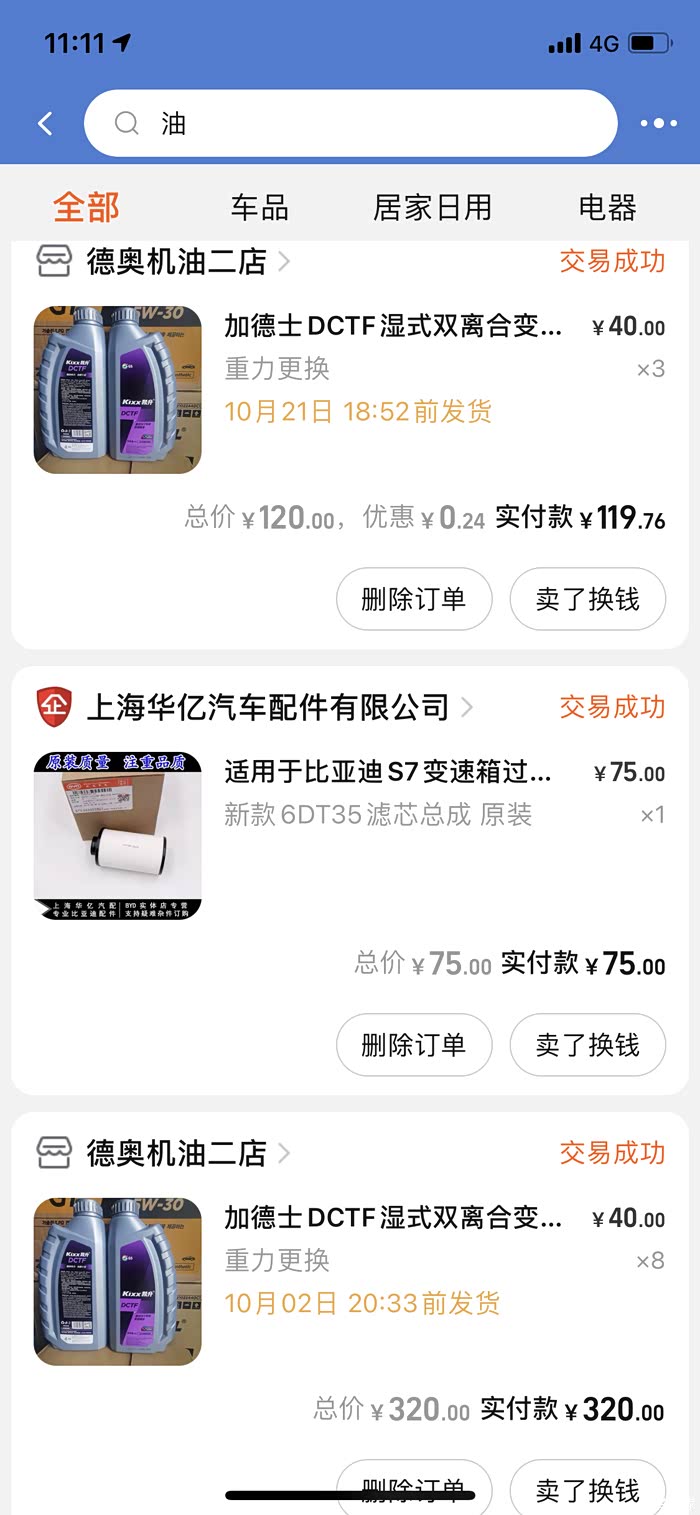Viewport: 700px width, 1515px height.
Task: Delete the ¥75.00 filter order
Action: (x=413, y=1045)
